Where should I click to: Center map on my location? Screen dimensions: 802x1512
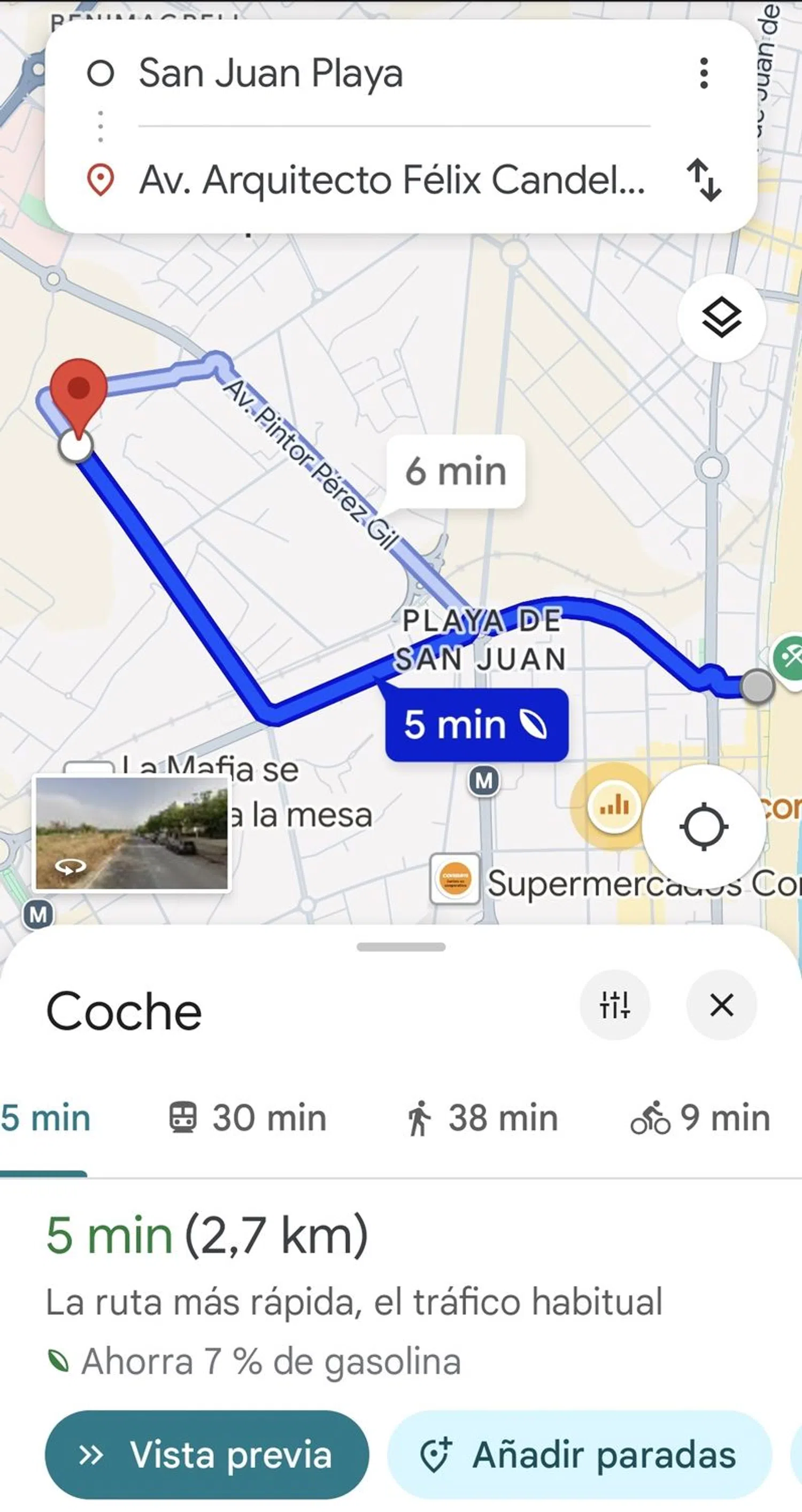(x=704, y=826)
